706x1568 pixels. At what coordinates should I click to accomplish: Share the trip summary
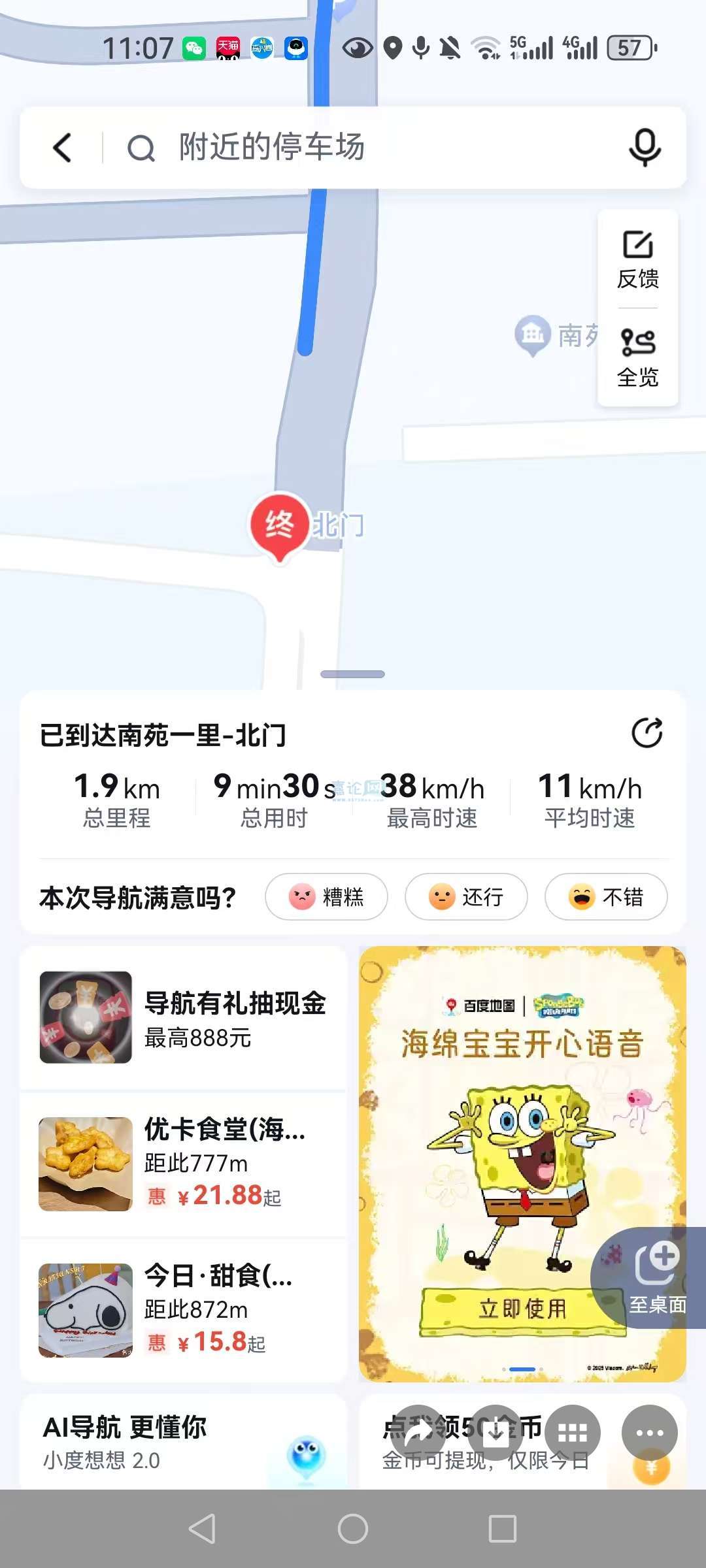coord(647,733)
